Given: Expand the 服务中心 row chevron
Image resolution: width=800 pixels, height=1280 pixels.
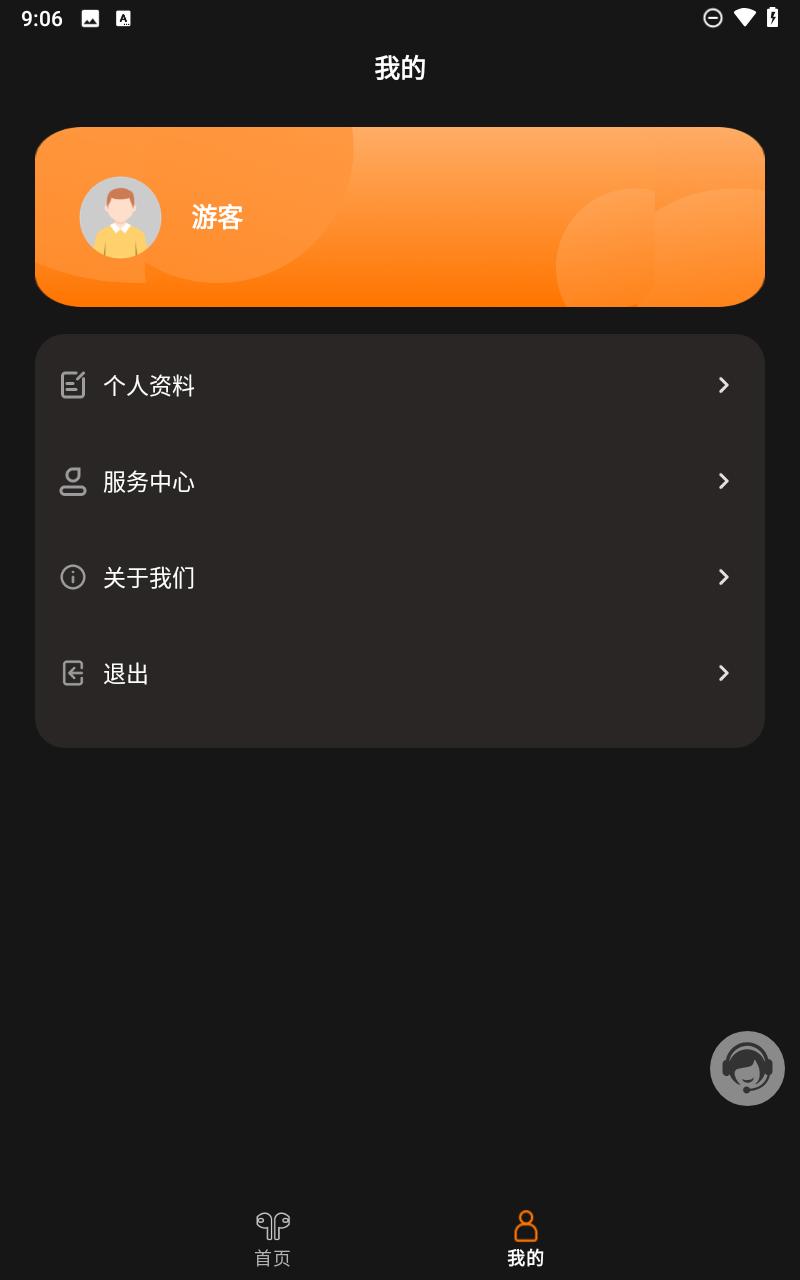Looking at the screenshot, I should pos(723,481).
